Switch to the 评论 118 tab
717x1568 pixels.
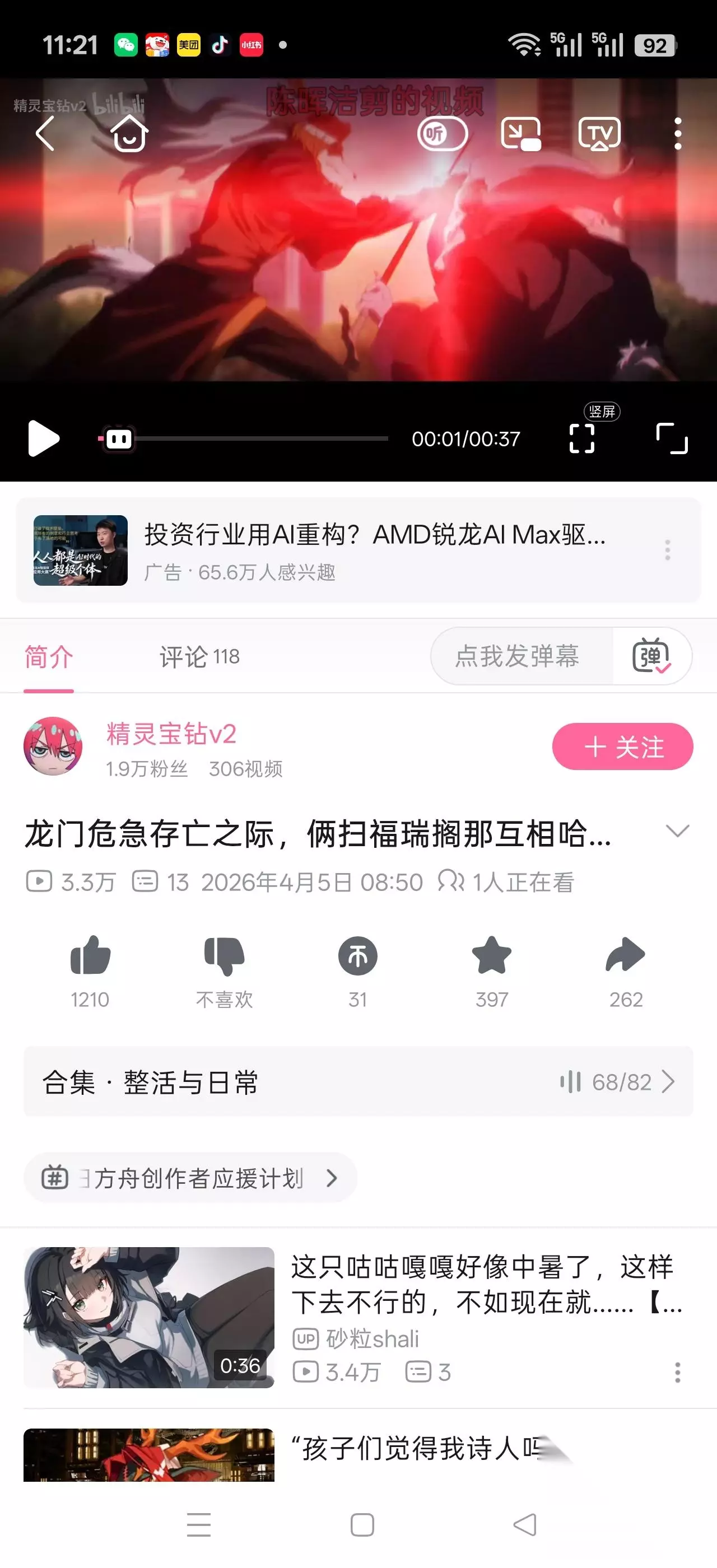[x=199, y=657]
